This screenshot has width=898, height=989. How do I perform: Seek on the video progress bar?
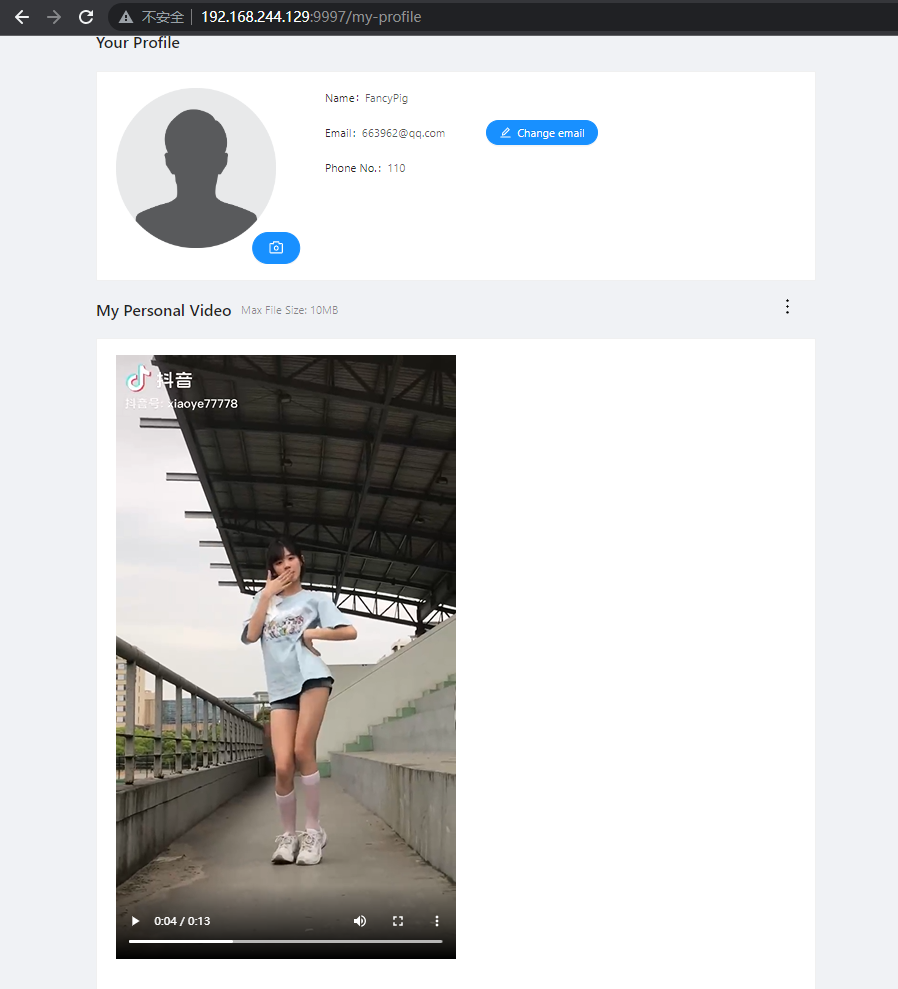point(285,941)
